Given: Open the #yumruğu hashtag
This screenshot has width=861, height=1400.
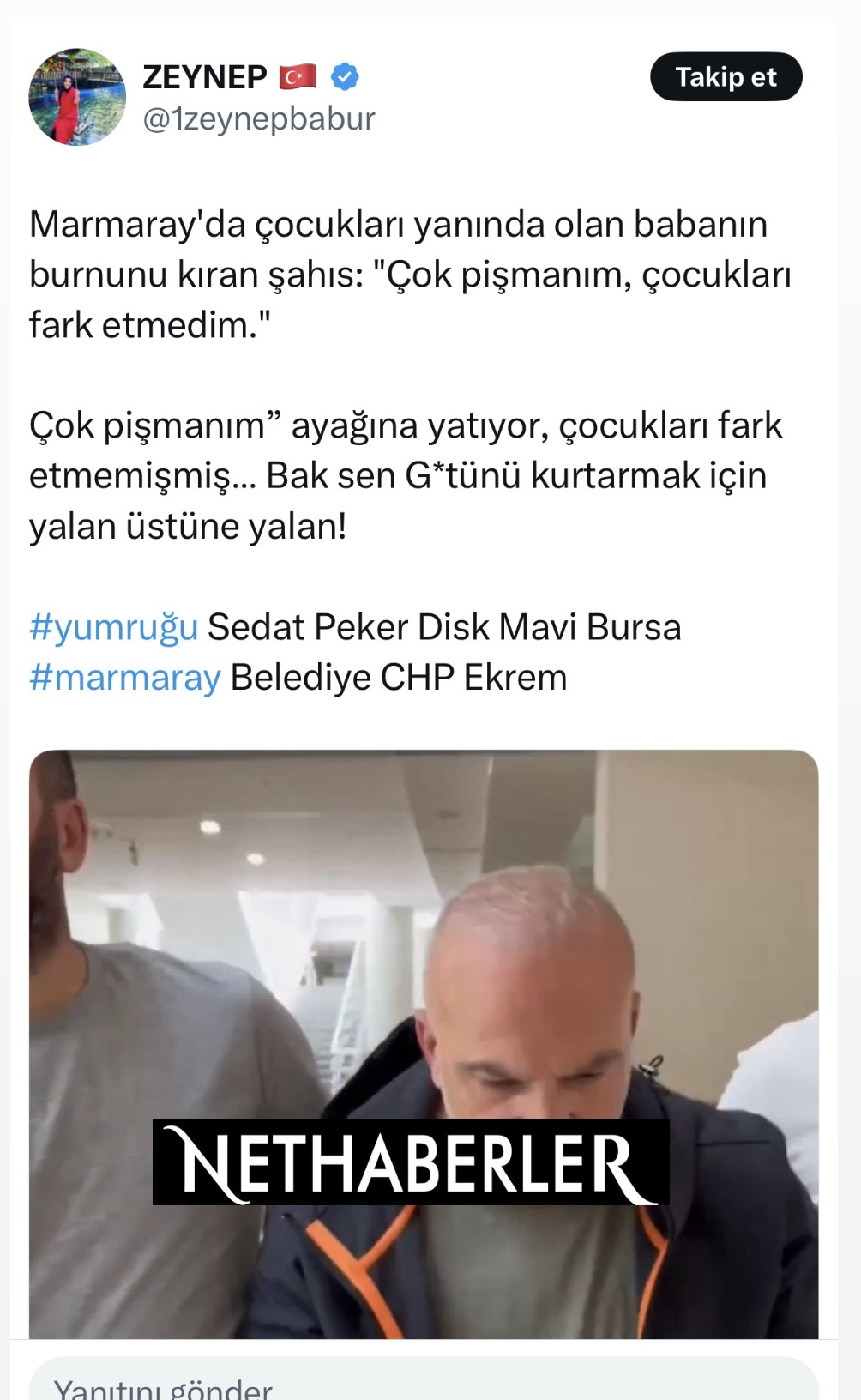Looking at the screenshot, I should tap(113, 627).
